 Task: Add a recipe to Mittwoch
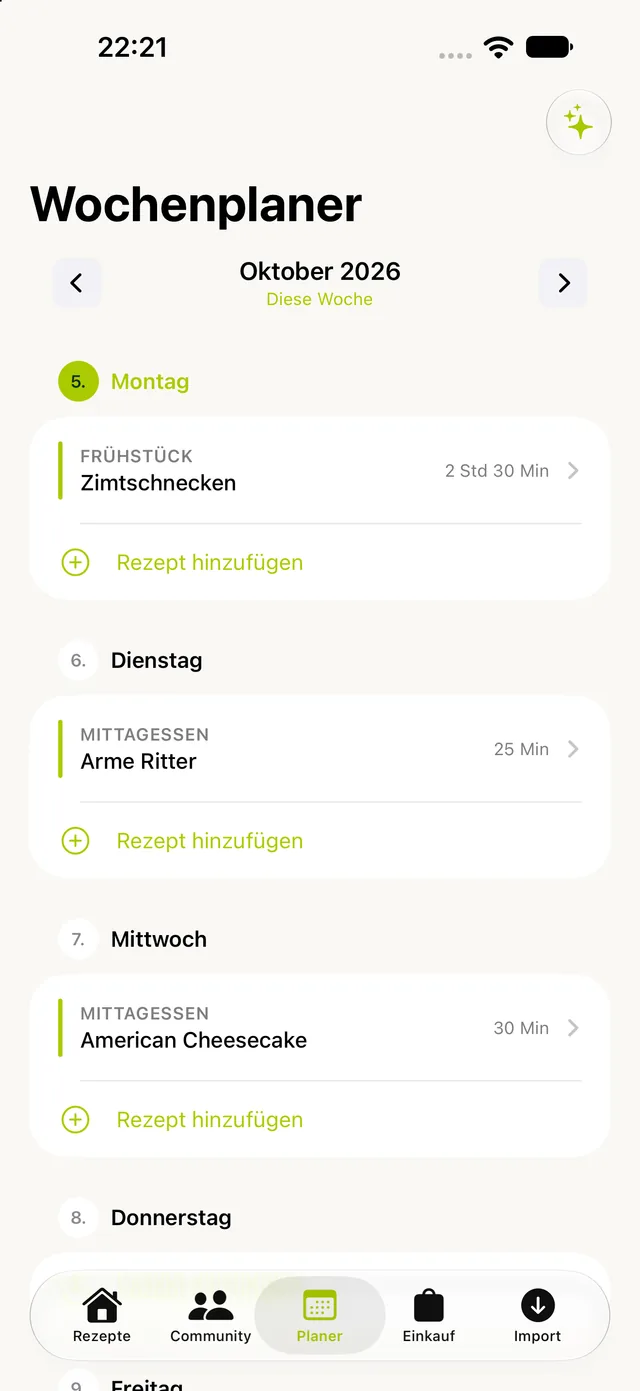tap(320, 1120)
